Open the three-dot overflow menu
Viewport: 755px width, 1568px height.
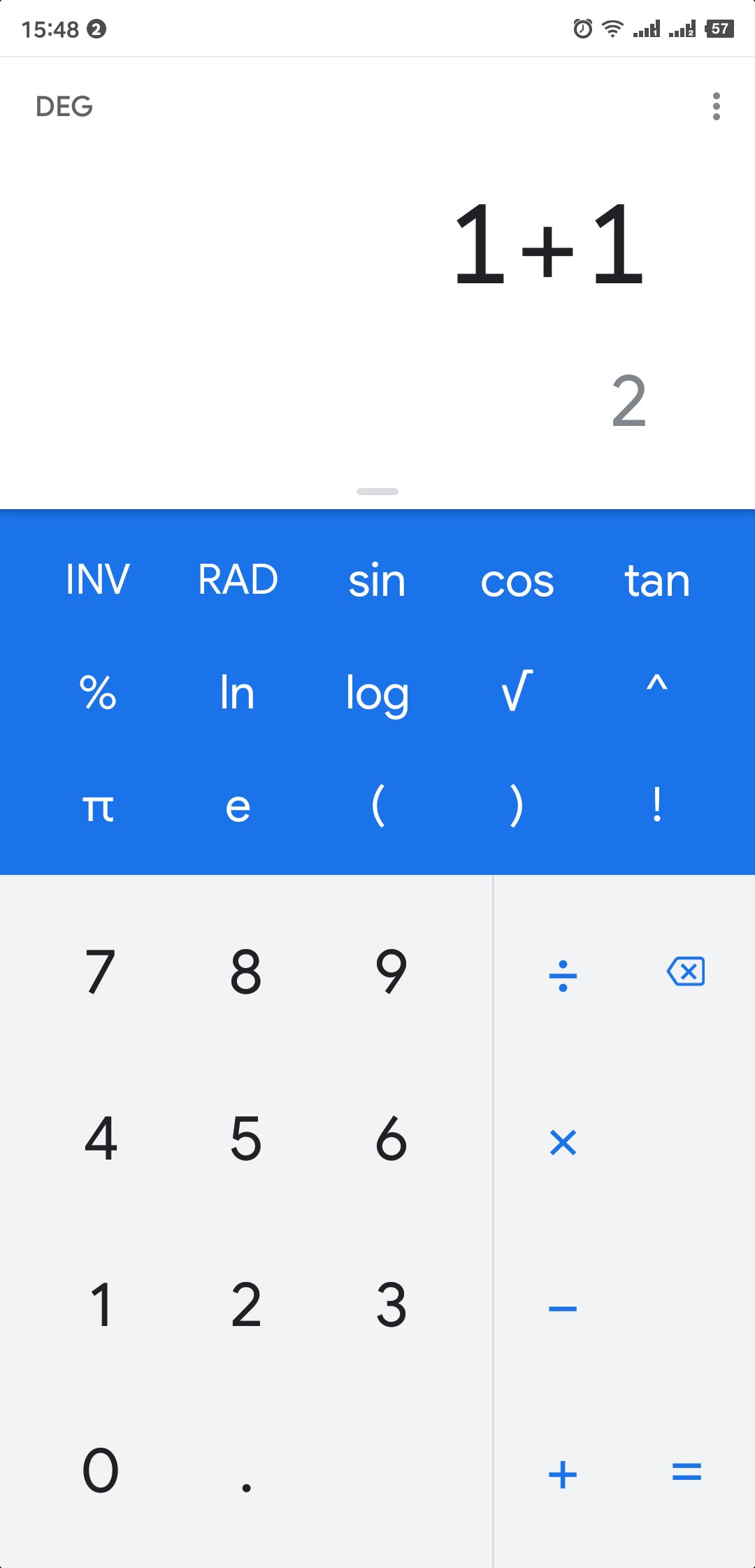pos(716,106)
